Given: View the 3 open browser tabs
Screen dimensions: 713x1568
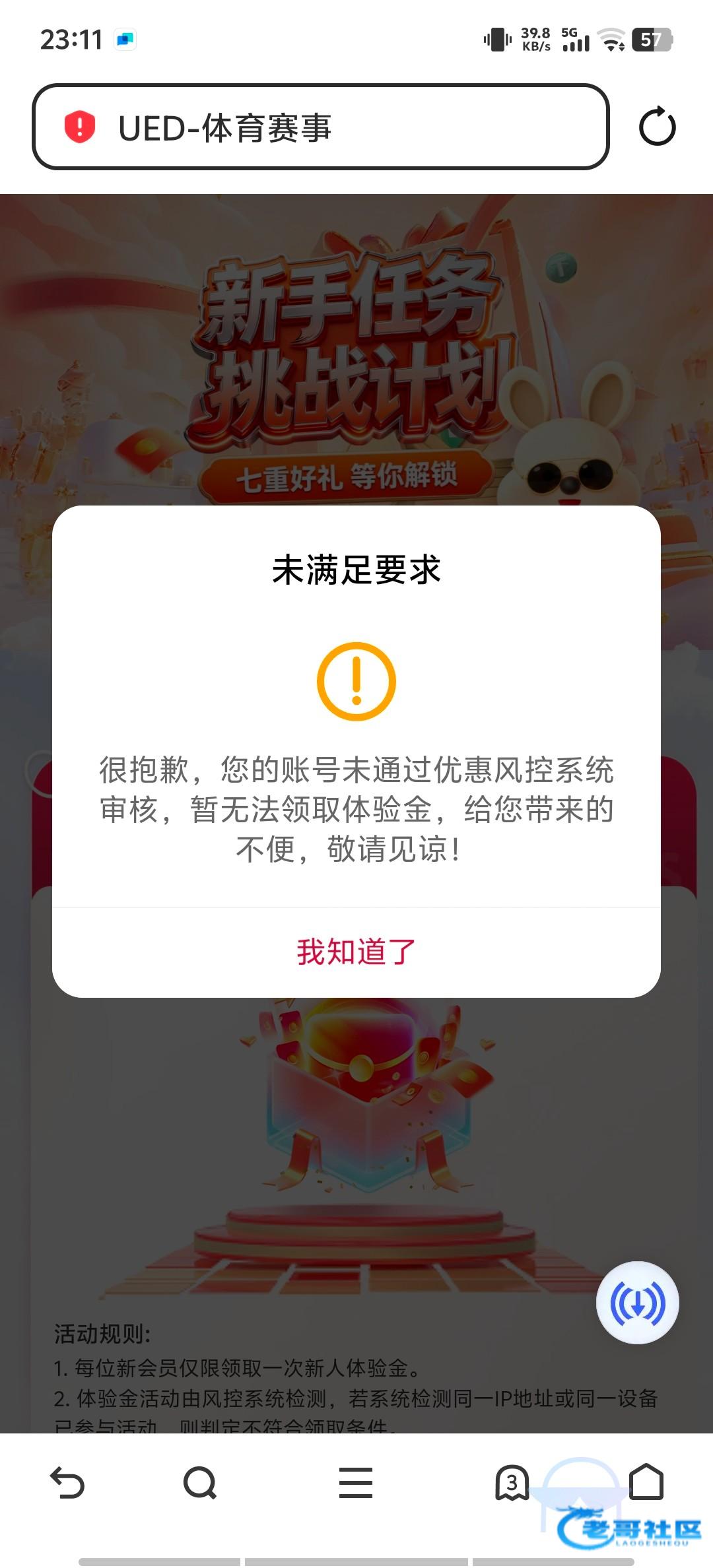Looking at the screenshot, I should pyautogui.click(x=512, y=1483).
